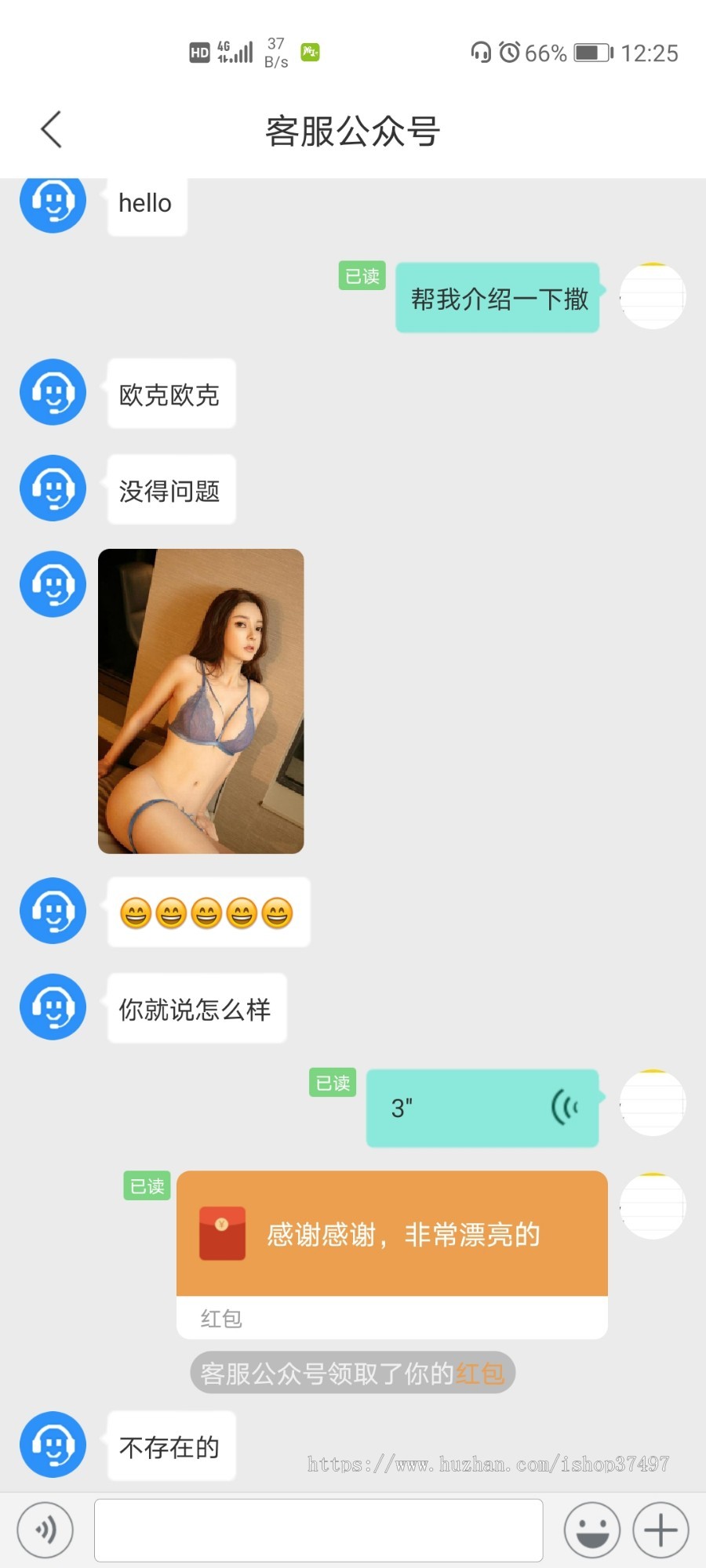This screenshot has width=706, height=1568.
Task: Open the plus attachment menu
Action: (x=661, y=1530)
